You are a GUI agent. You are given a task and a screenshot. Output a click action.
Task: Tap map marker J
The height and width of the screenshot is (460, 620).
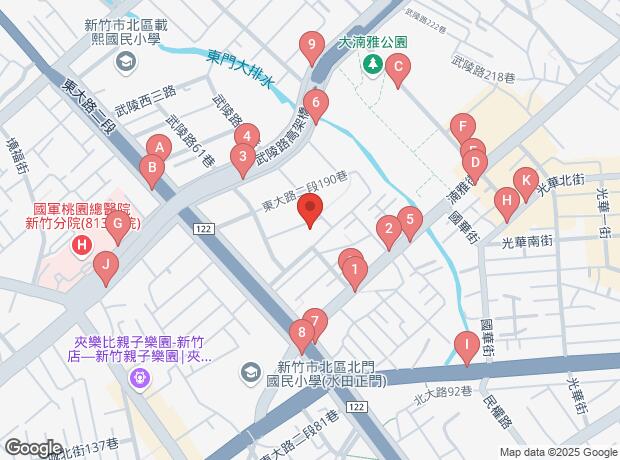click(x=104, y=267)
